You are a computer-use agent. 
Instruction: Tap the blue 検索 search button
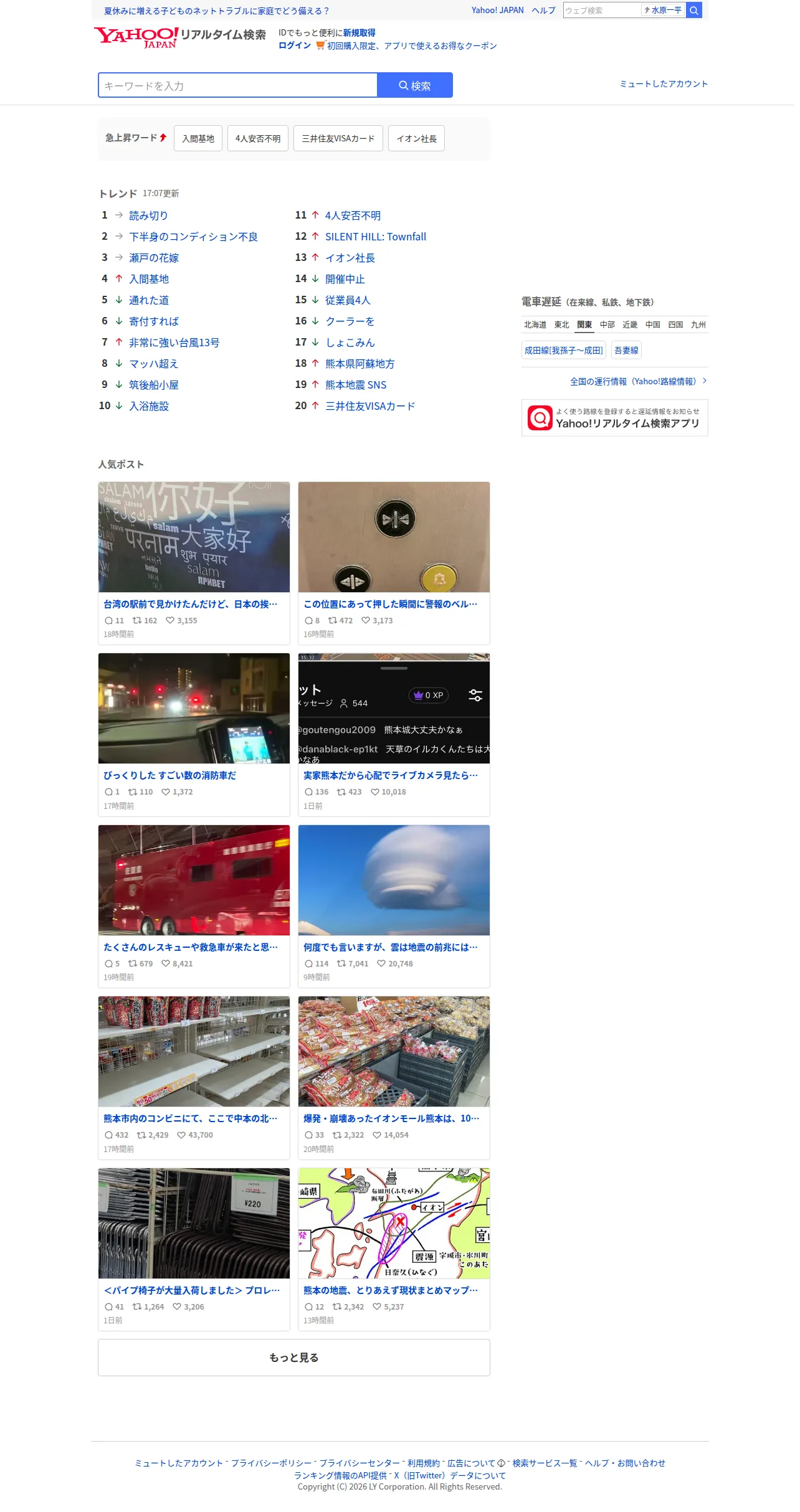coord(415,85)
